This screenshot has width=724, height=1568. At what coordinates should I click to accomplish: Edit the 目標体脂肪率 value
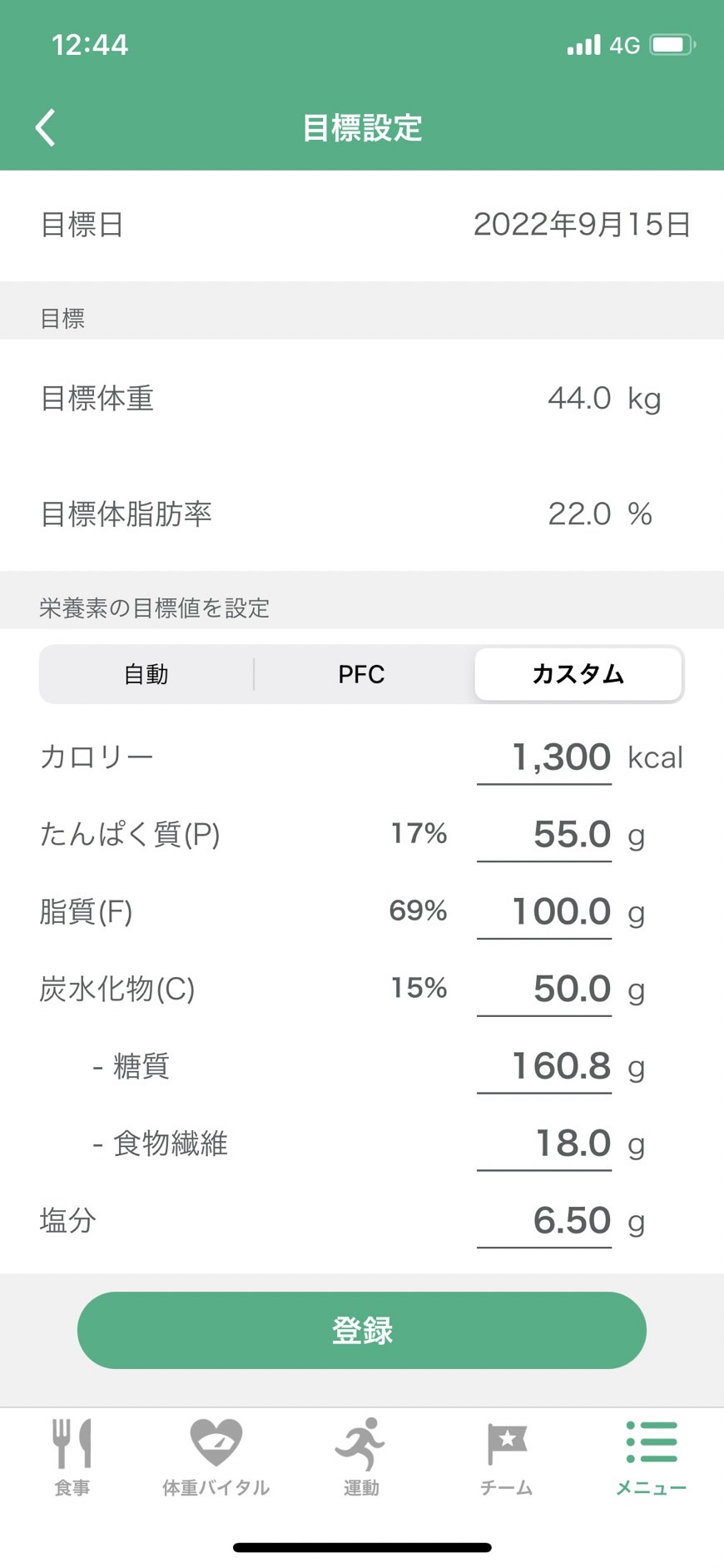point(579,514)
